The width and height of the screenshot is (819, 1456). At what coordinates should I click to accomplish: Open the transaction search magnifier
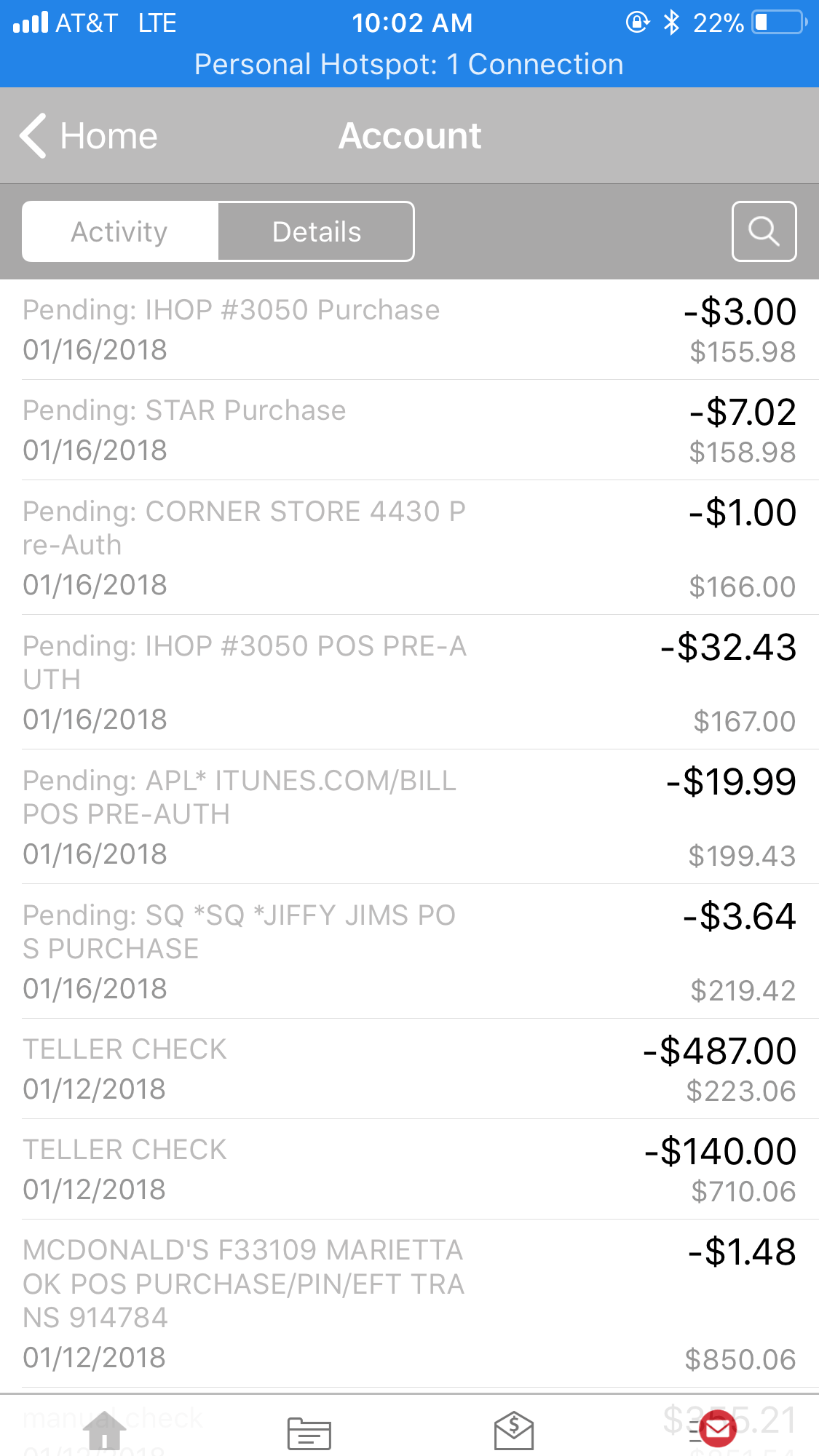[x=764, y=231]
